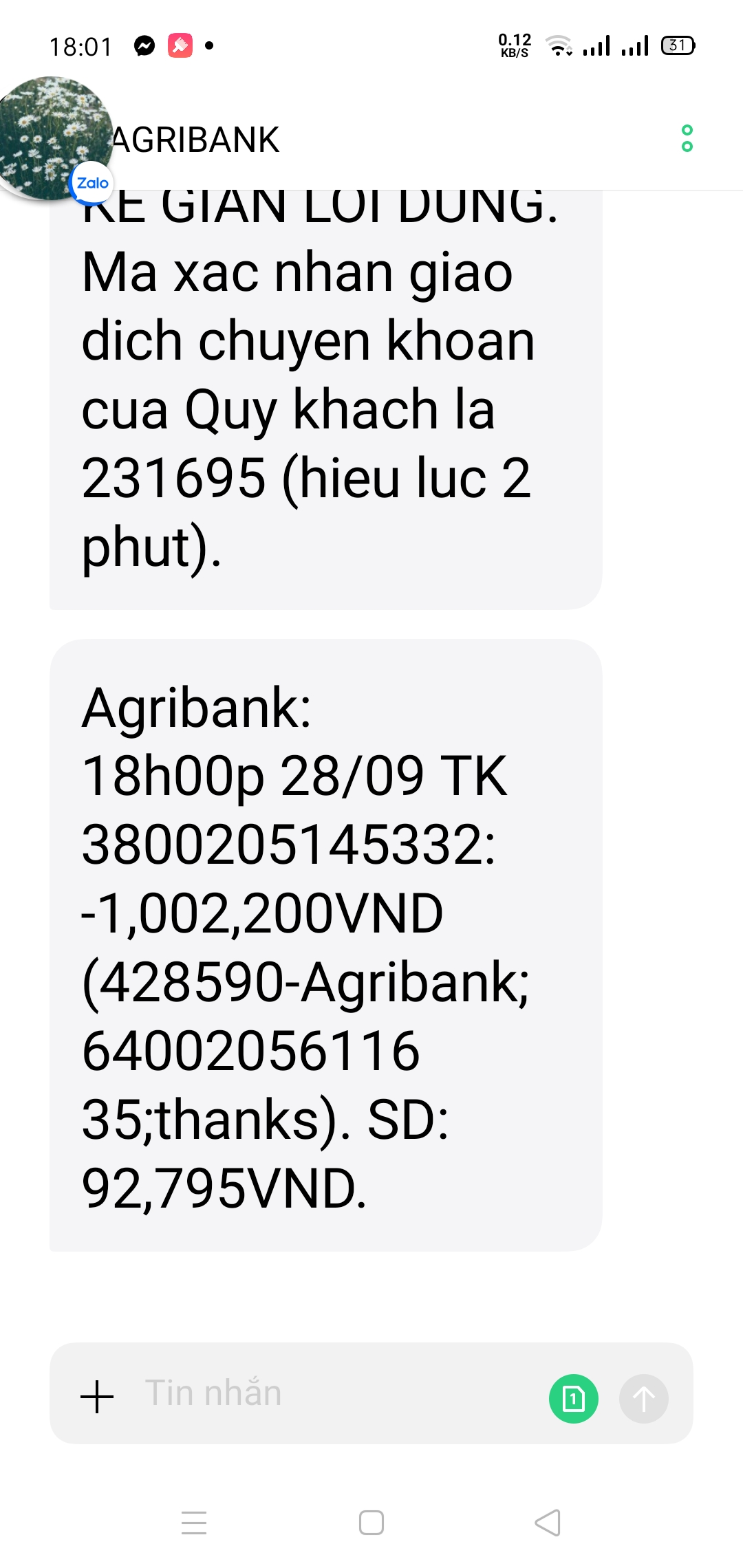
Task: Send the message with arrow button
Action: 643,1398
